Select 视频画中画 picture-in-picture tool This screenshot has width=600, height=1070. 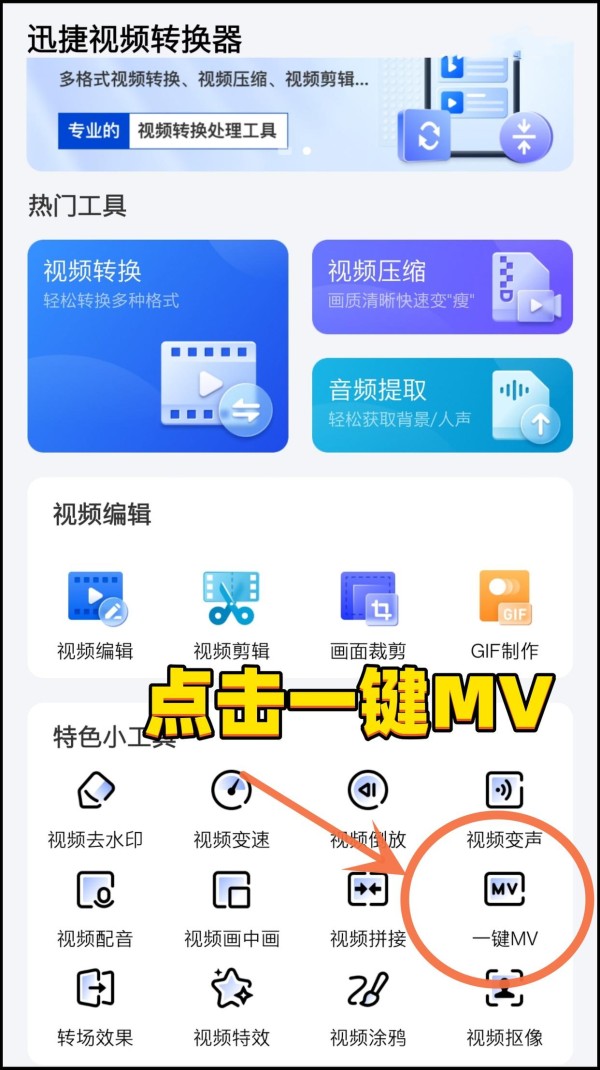click(231, 909)
